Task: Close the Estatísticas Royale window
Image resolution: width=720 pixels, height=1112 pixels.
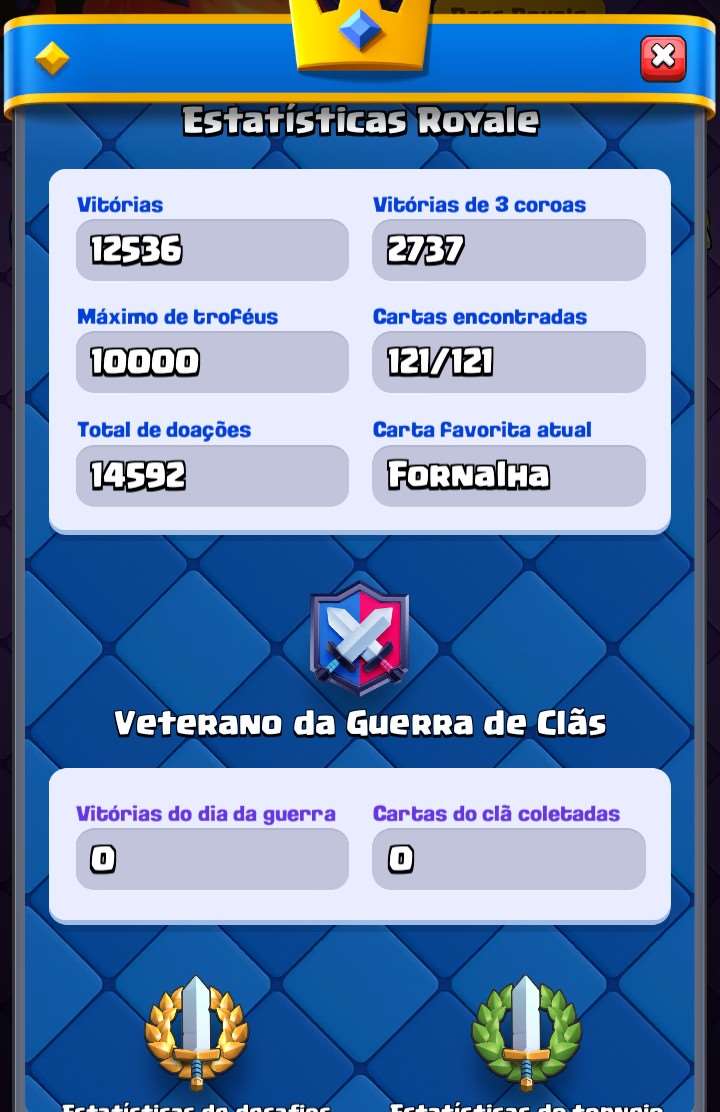Action: point(663,58)
